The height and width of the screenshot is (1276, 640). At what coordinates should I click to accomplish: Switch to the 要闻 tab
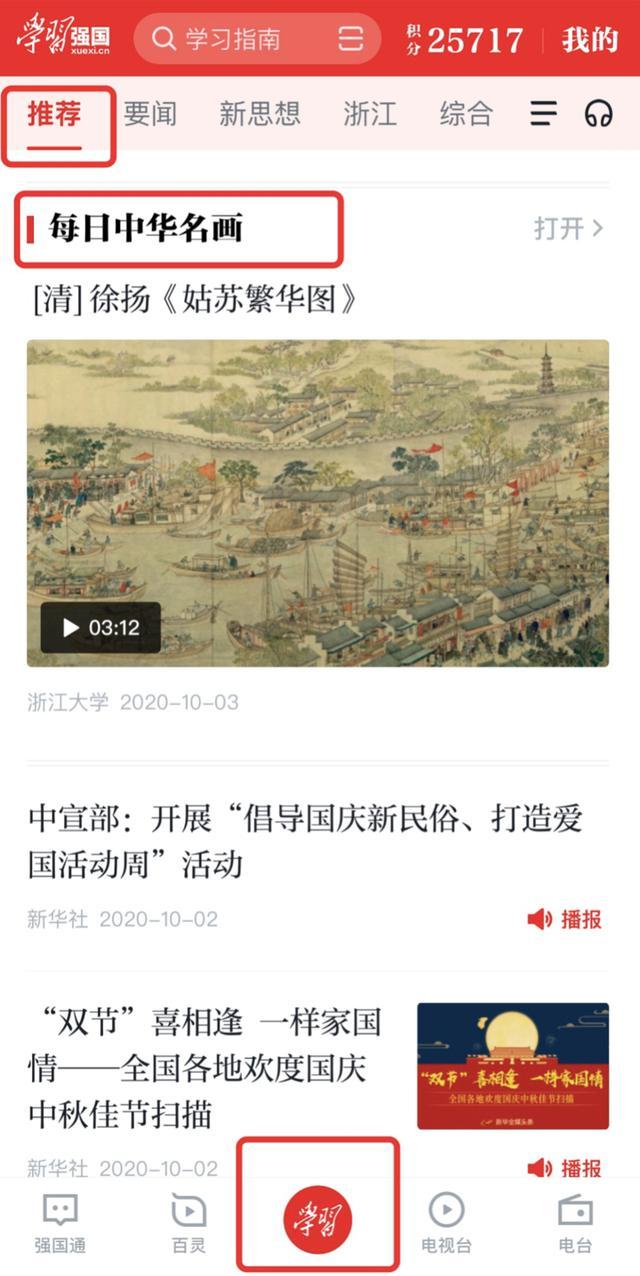point(150,114)
